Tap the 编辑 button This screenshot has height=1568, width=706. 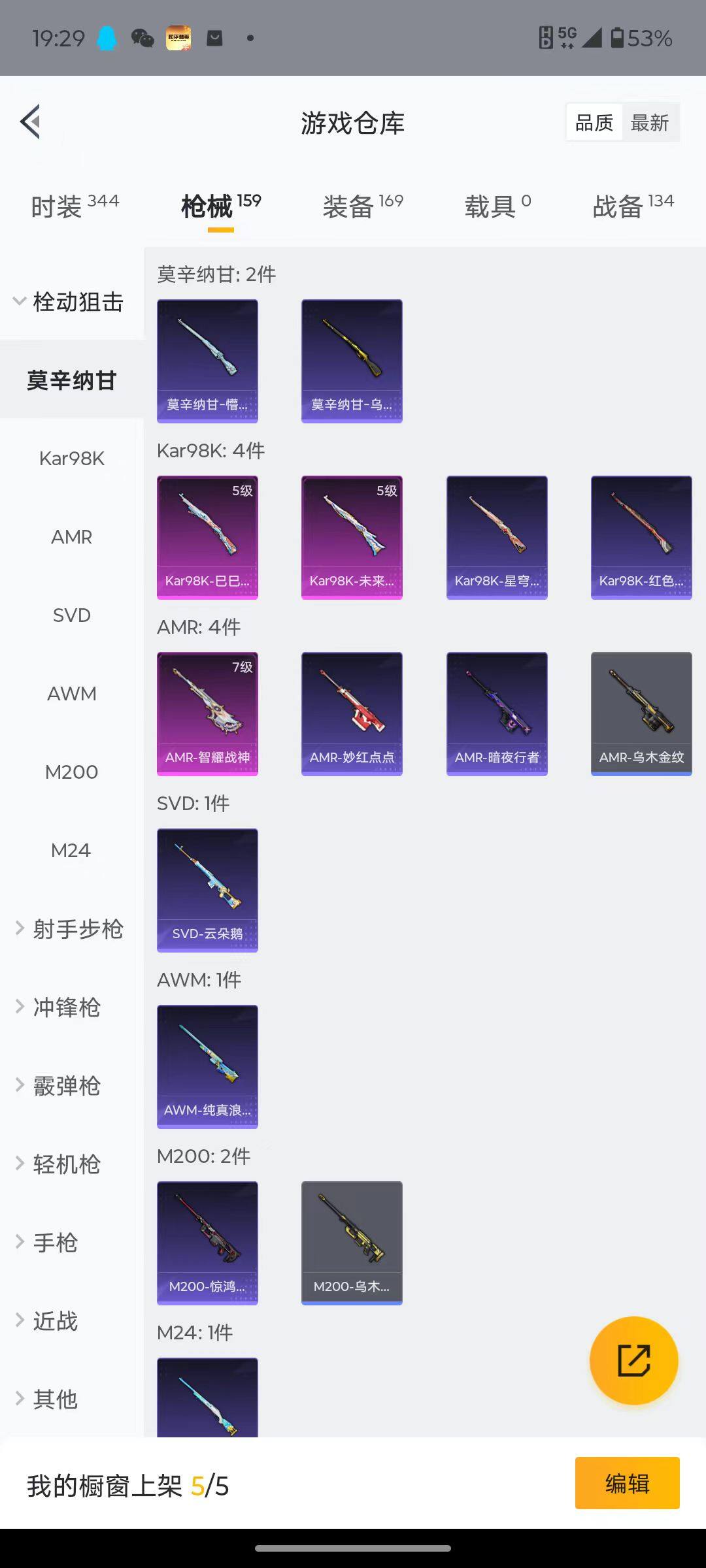(x=627, y=1483)
